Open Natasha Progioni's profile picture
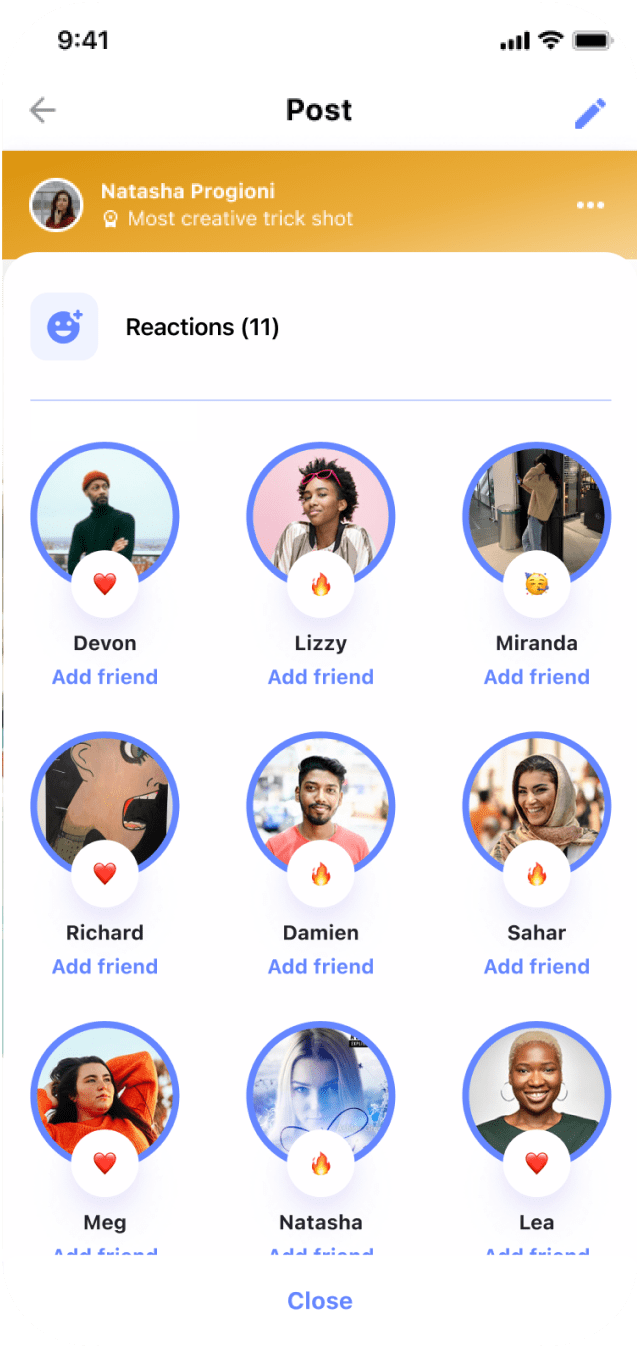The height and width of the screenshot is (1346, 637). tap(56, 205)
